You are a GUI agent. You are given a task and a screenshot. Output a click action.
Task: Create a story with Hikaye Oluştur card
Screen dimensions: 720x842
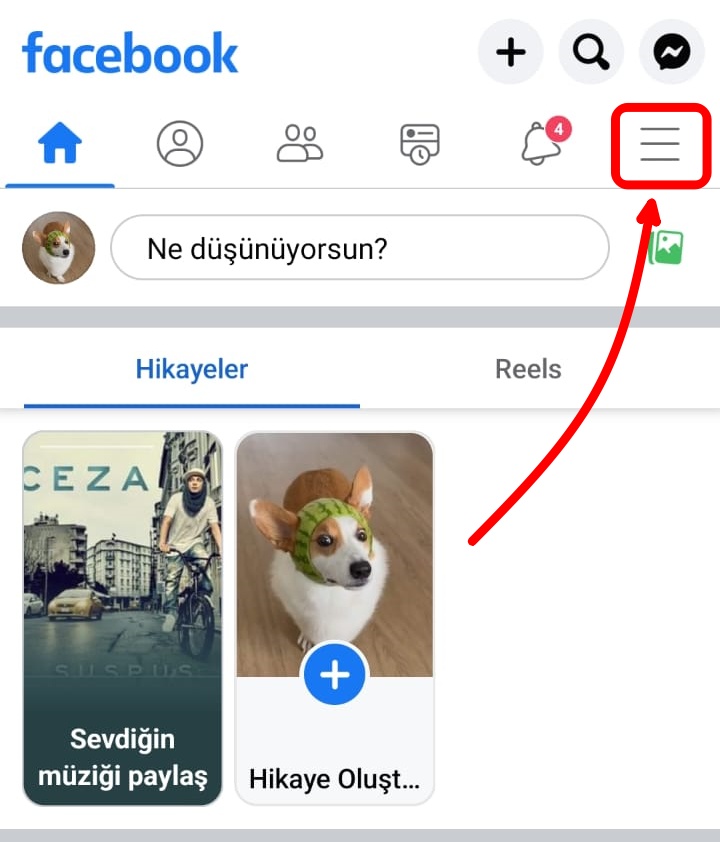[x=335, y=617]
